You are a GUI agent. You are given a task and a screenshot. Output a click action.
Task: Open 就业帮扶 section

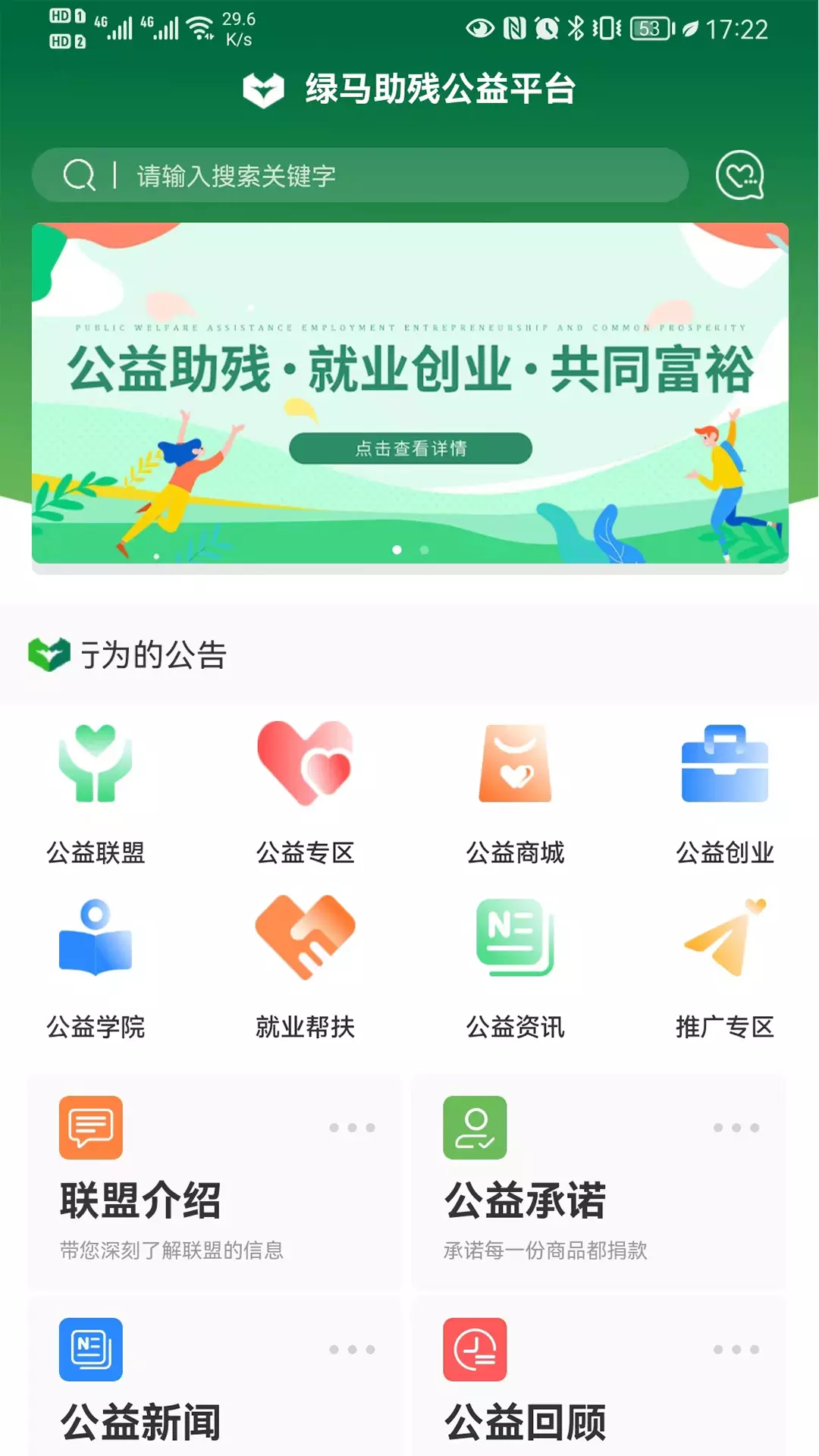coord(305,967)
